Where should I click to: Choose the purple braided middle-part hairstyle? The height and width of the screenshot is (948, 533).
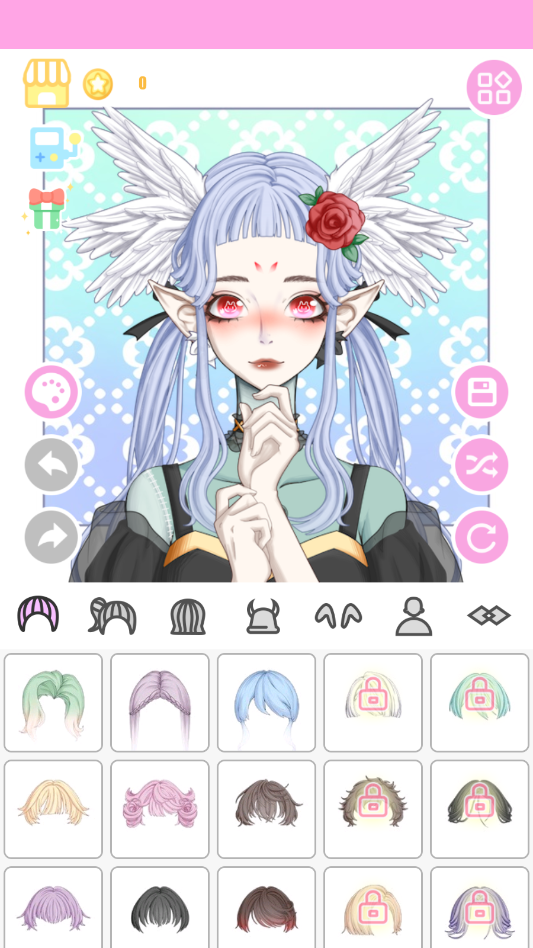click(x=160, y=703)
